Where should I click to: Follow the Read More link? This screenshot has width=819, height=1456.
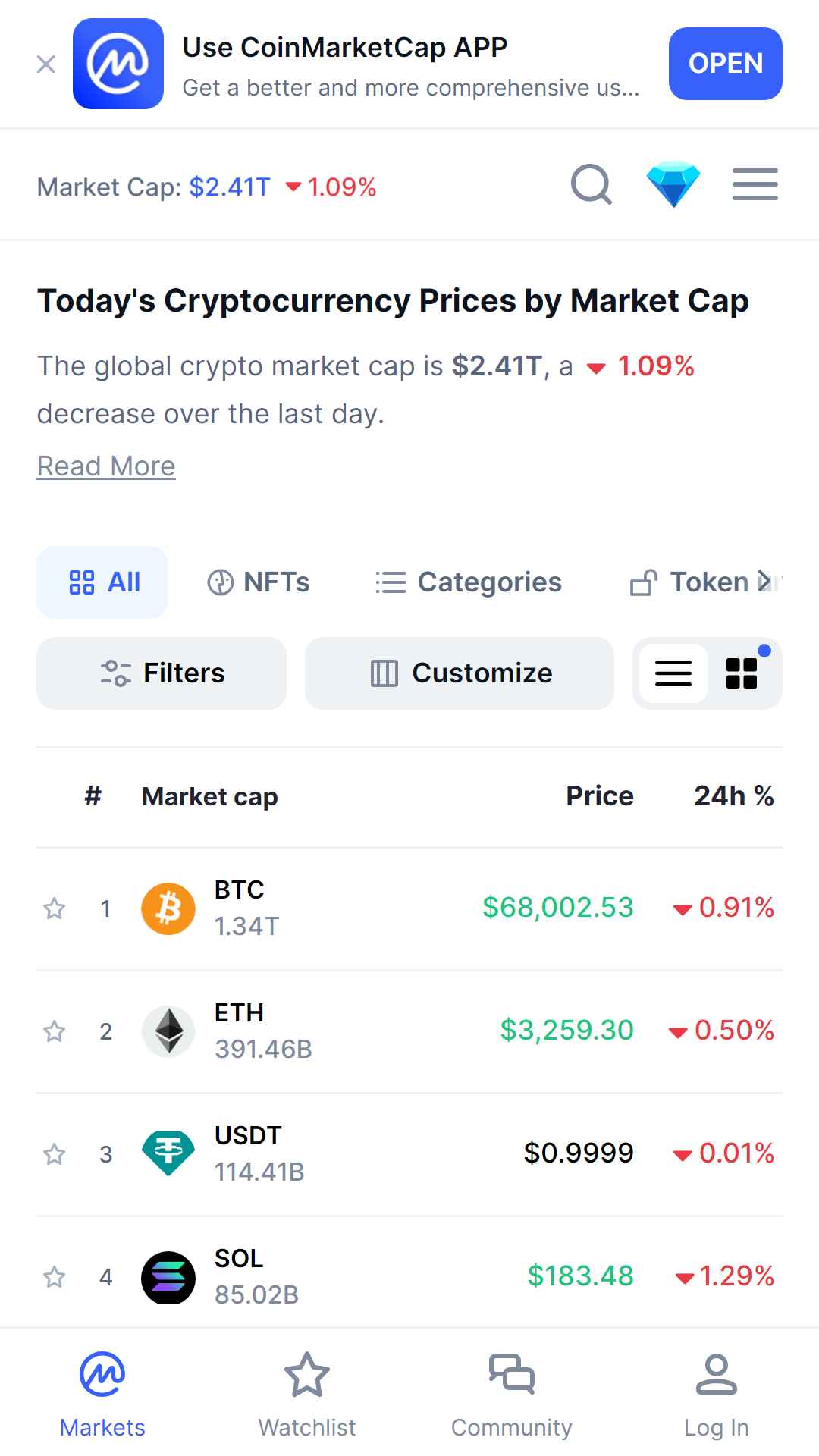point(106,466)
